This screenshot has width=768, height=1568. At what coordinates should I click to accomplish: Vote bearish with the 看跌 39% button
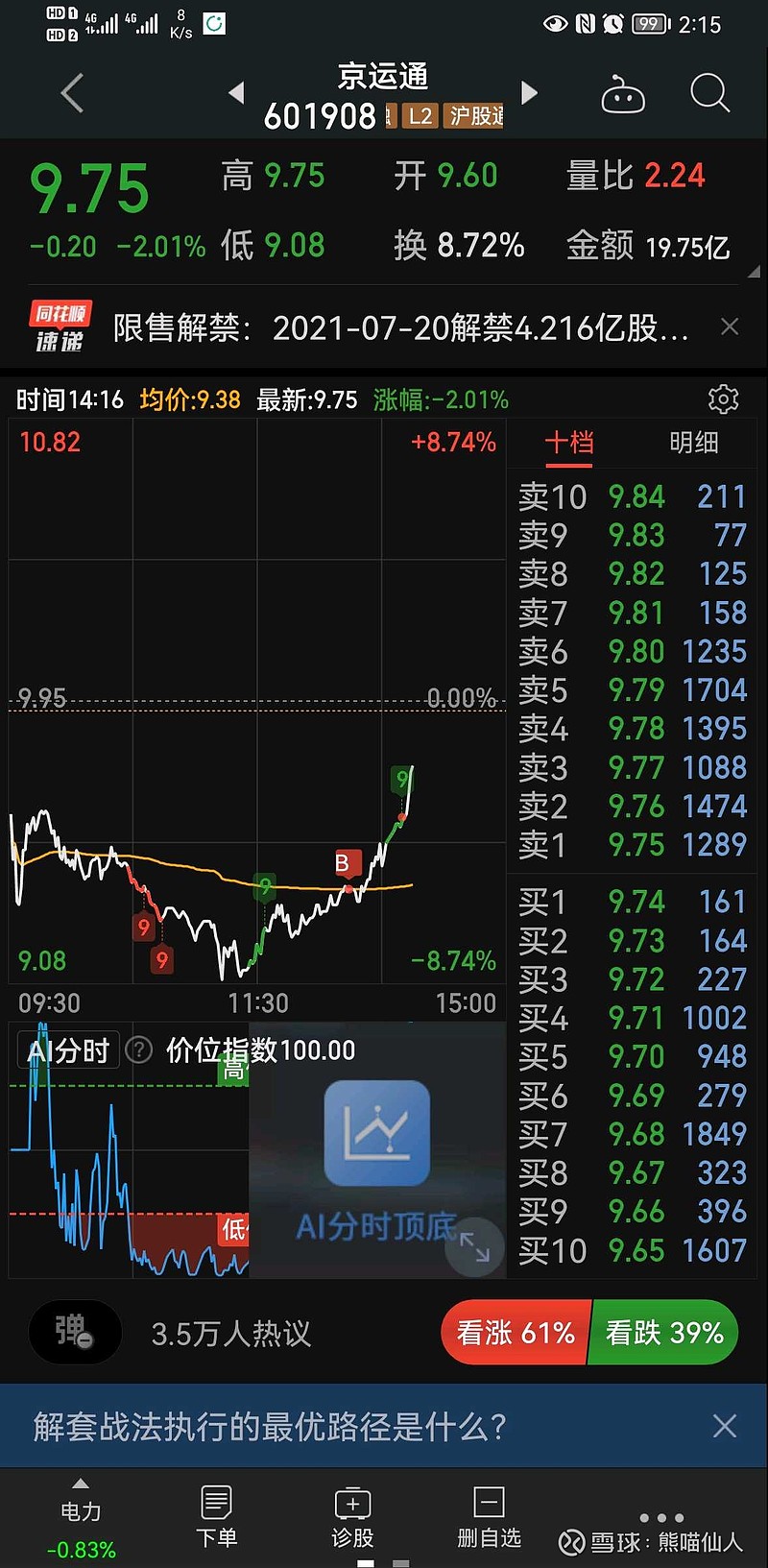pos(664,1332)
